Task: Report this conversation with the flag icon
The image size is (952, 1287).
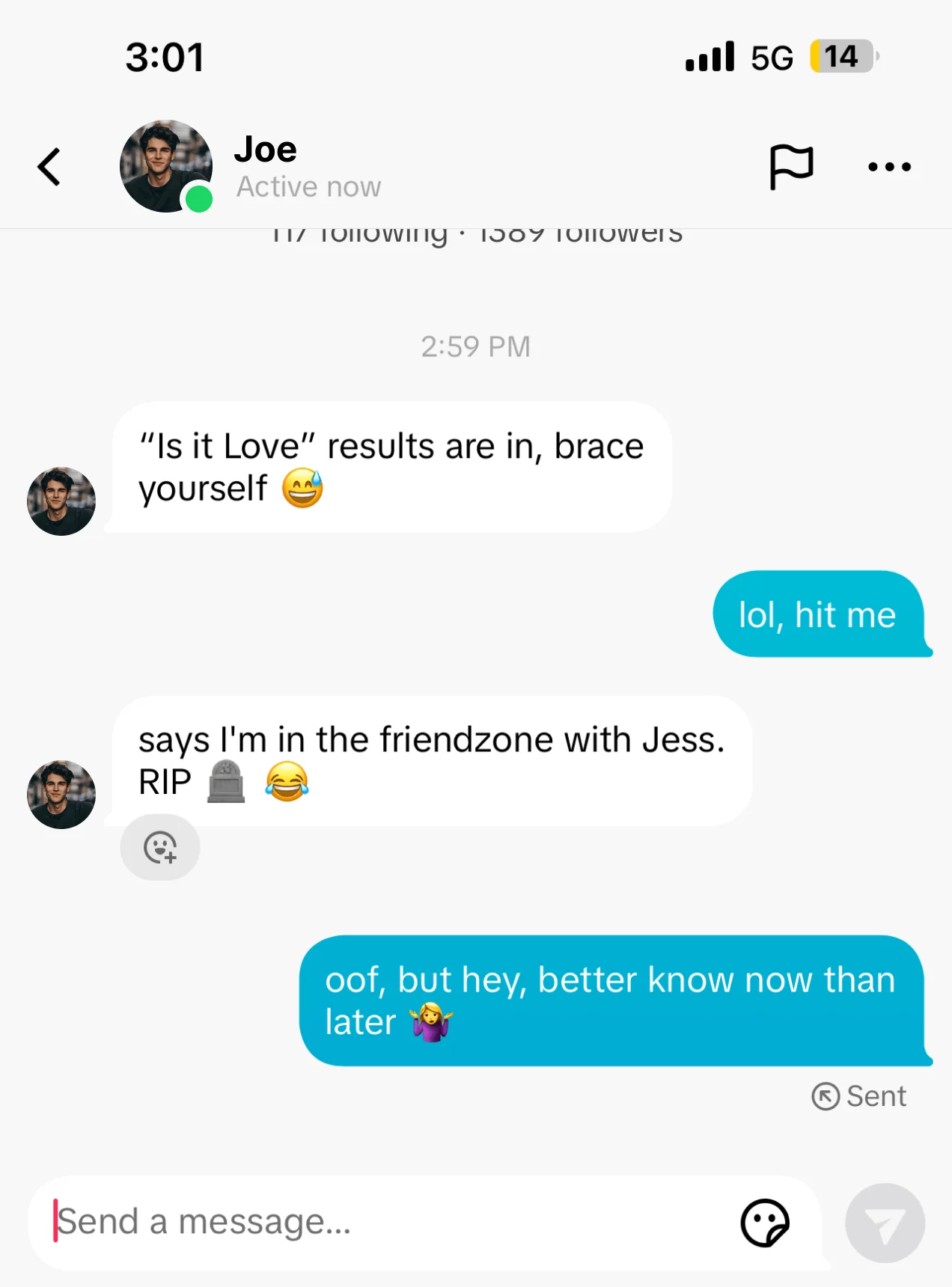Action: tap(791, 166)
